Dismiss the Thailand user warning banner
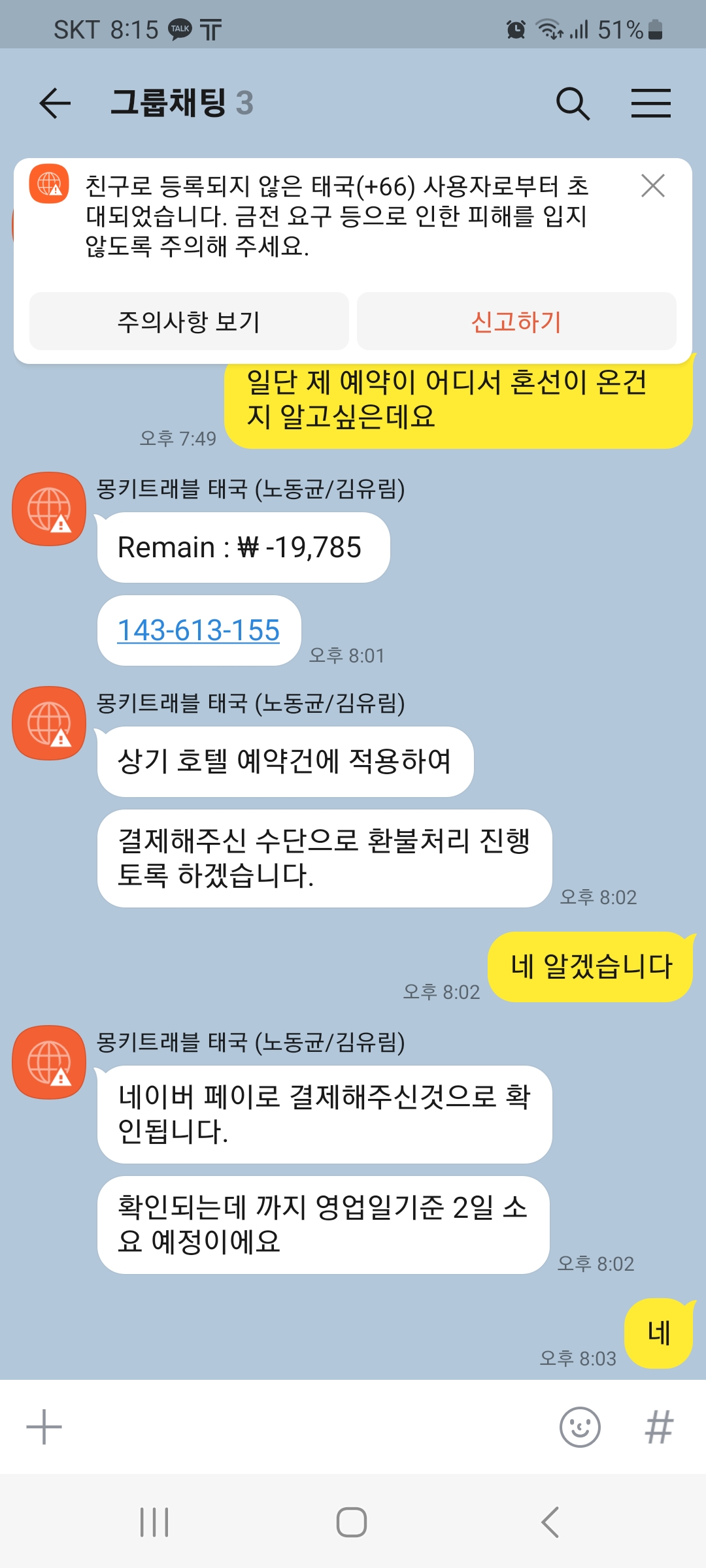This screenshot has width=706, height=1568. [652, 186]
